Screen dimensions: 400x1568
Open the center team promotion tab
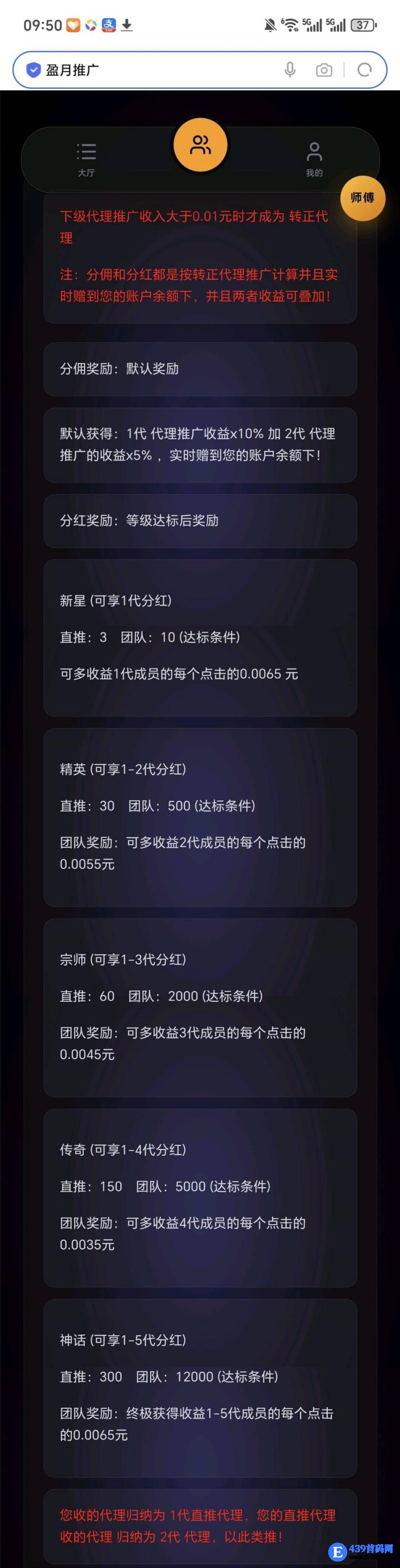(x=200, y=145)
